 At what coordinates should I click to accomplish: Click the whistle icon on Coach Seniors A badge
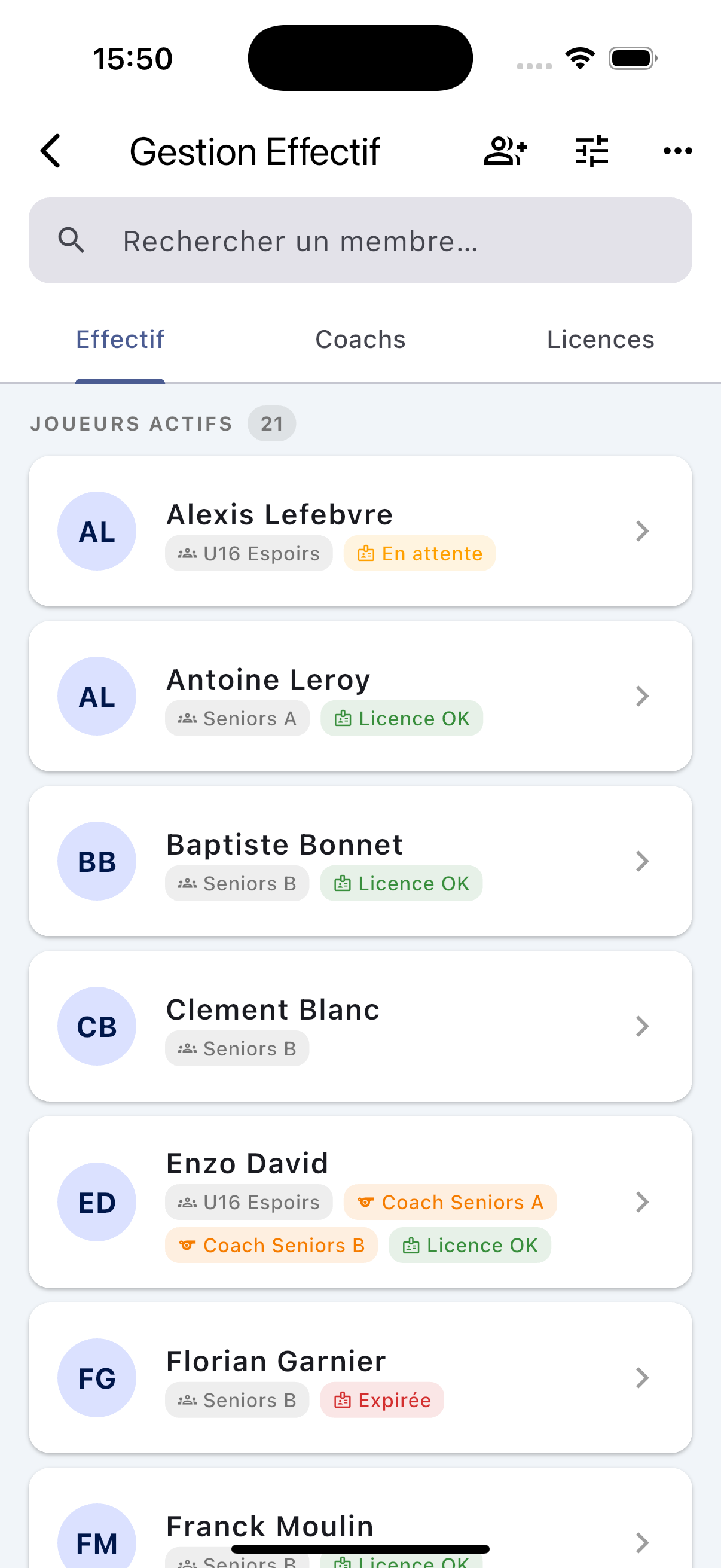click(x=367, y=1201)
